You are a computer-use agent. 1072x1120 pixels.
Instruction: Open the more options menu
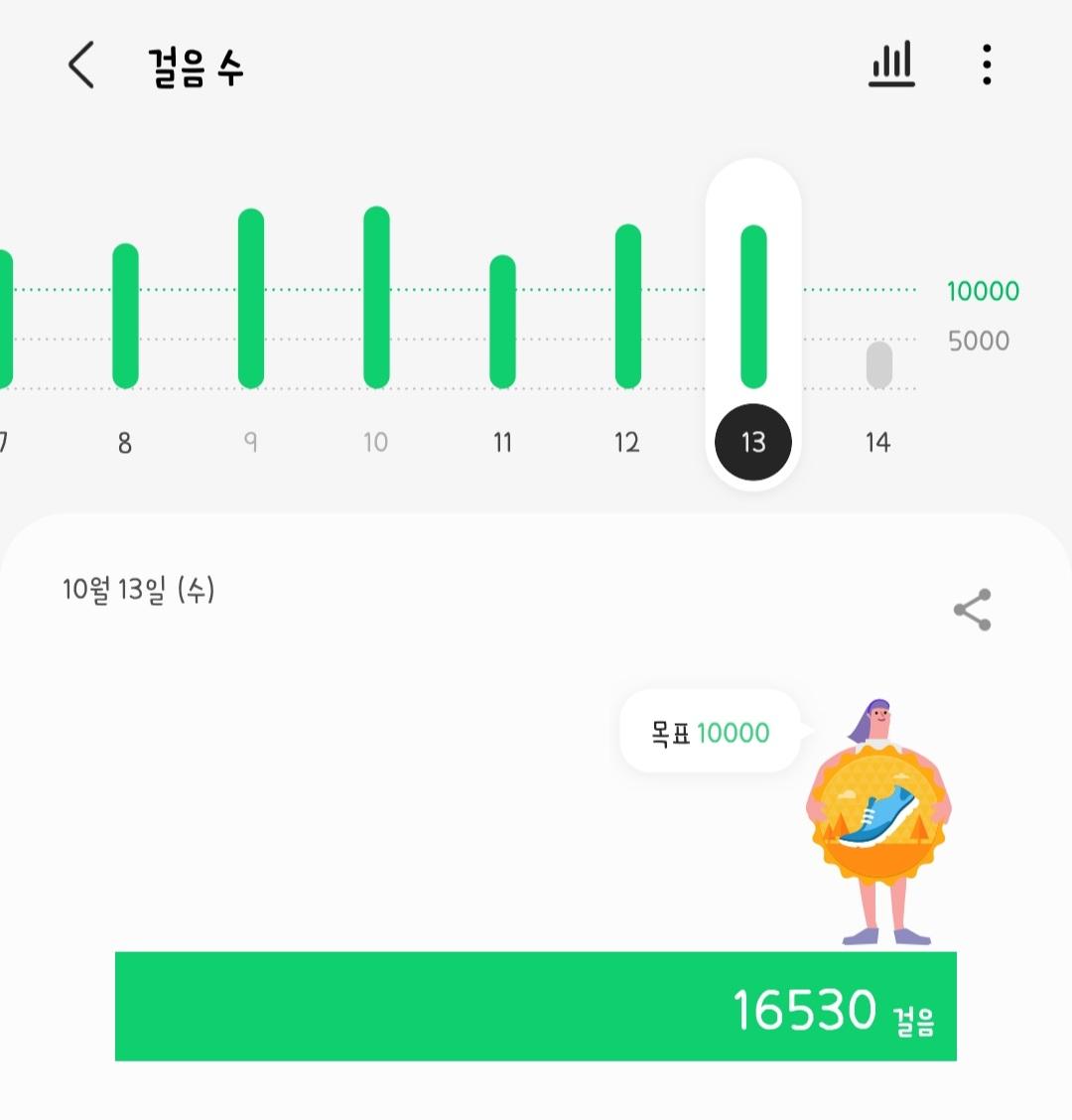click(986, 66)
